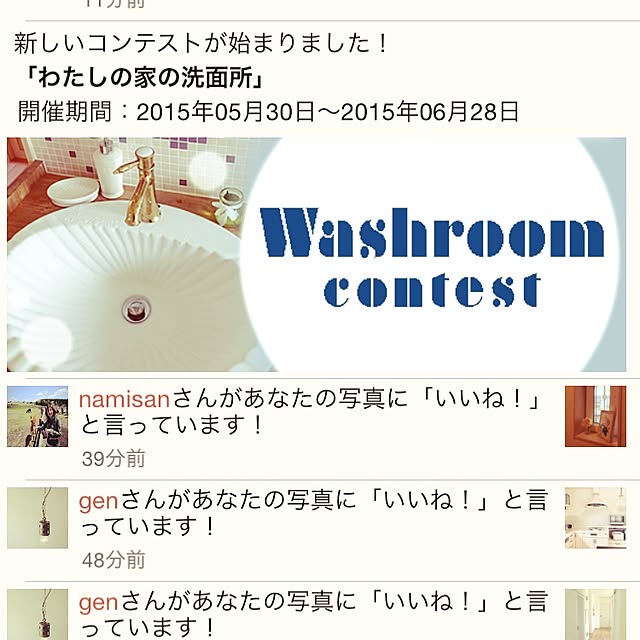The image size is (640, 640).
Task: Open the namisan username link
Action: (x=125, y=399)
